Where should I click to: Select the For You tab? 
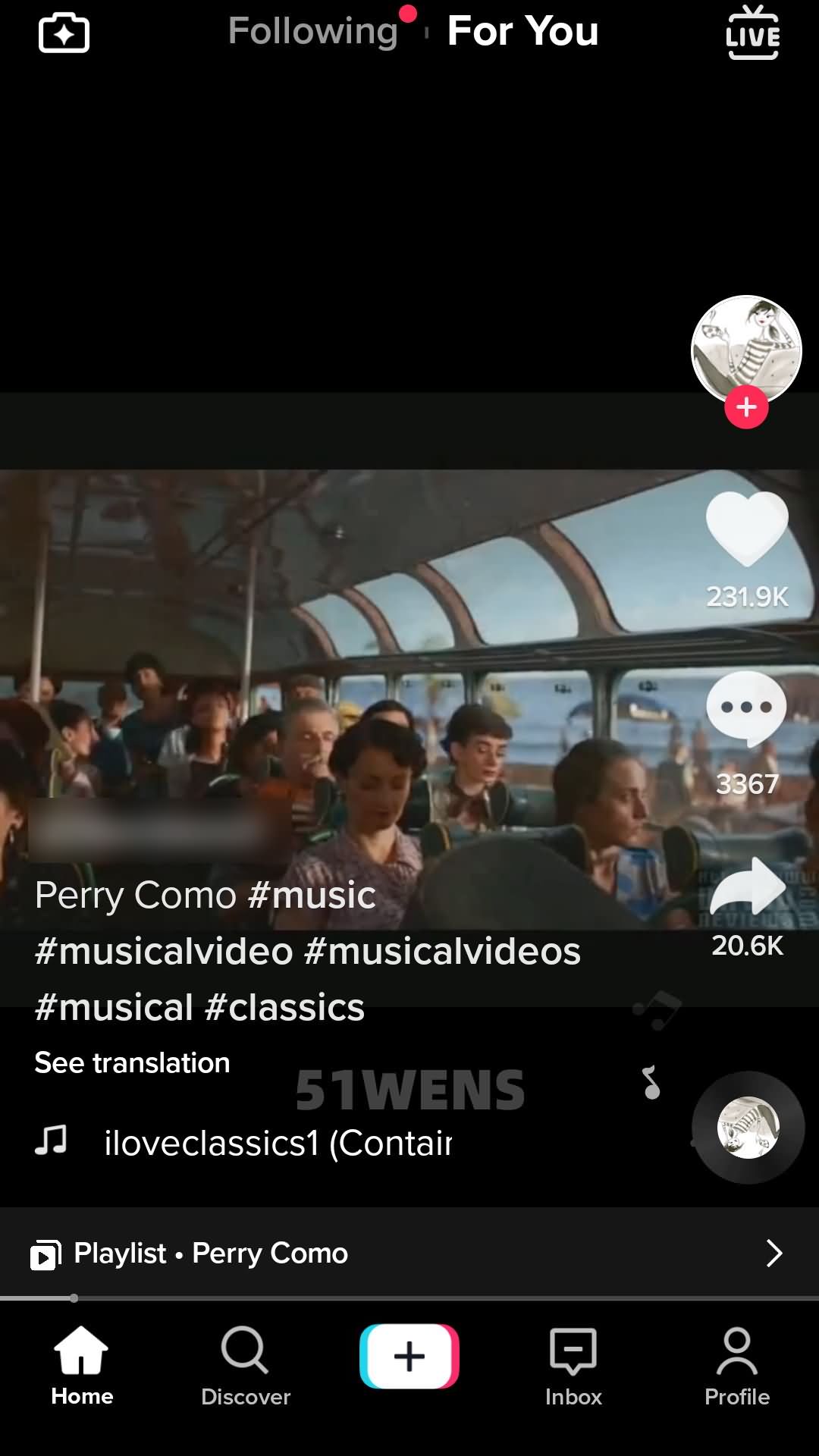pos(522,31)
